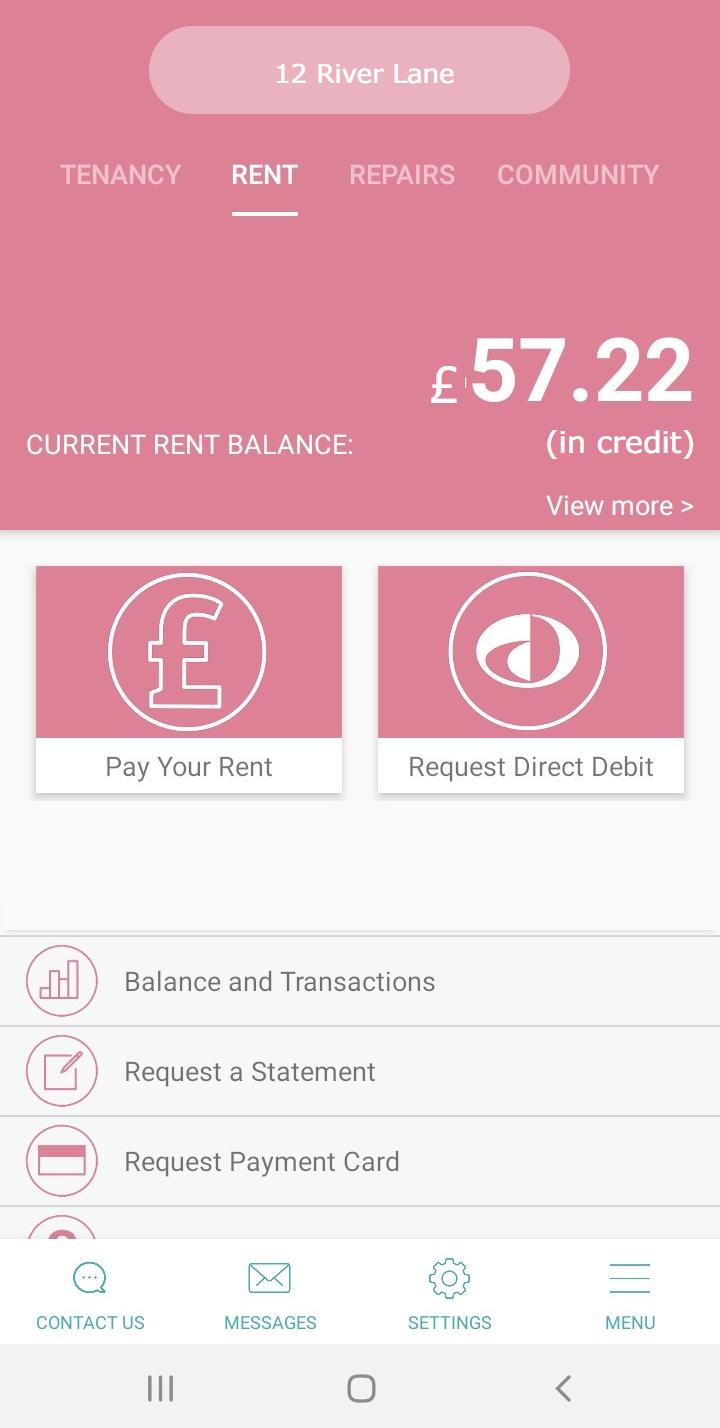Open Request Payment Card
The width and height of the screenshot is (720, 1428).
(261, 1162)
